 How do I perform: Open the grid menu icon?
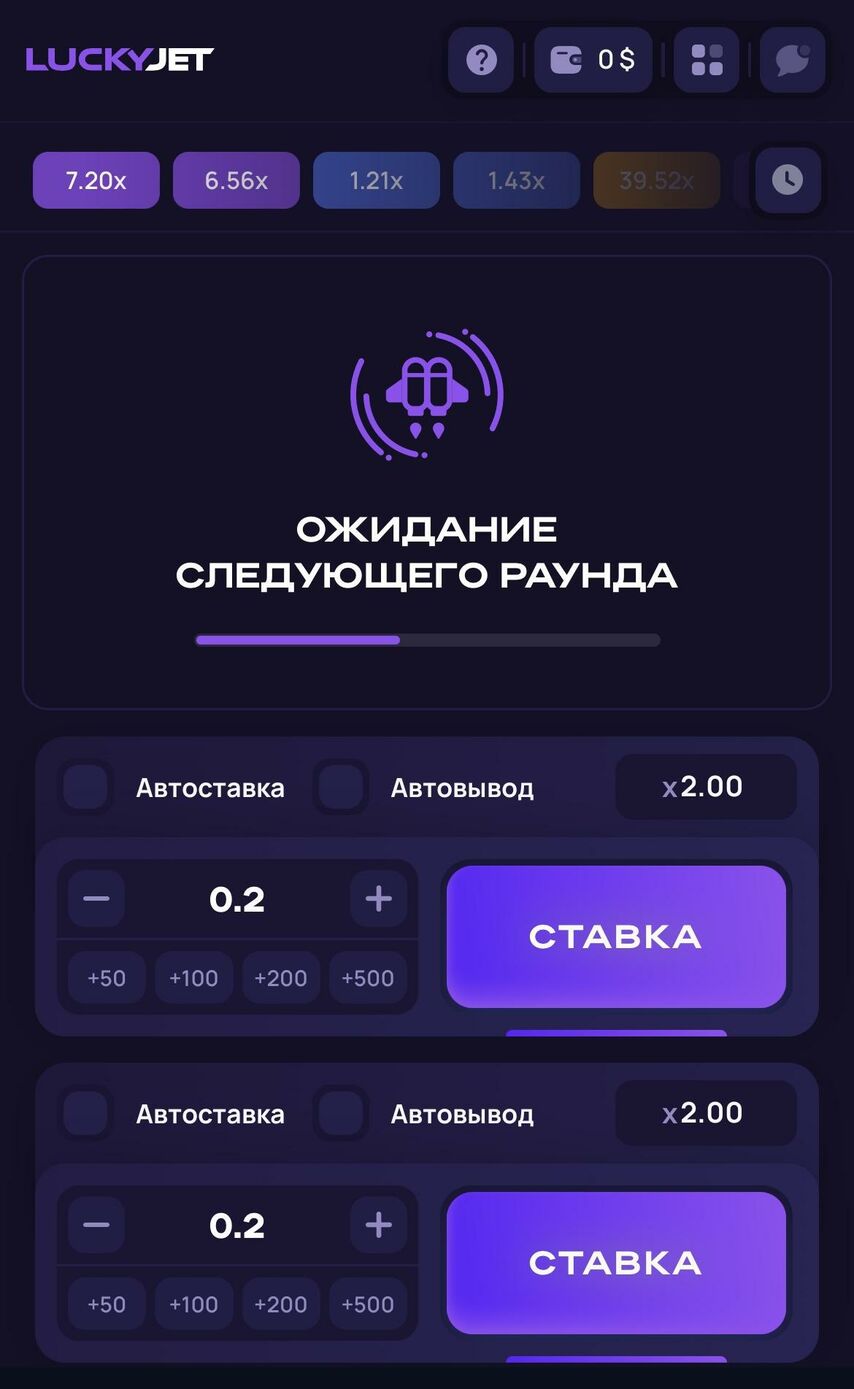coord(707,60)
